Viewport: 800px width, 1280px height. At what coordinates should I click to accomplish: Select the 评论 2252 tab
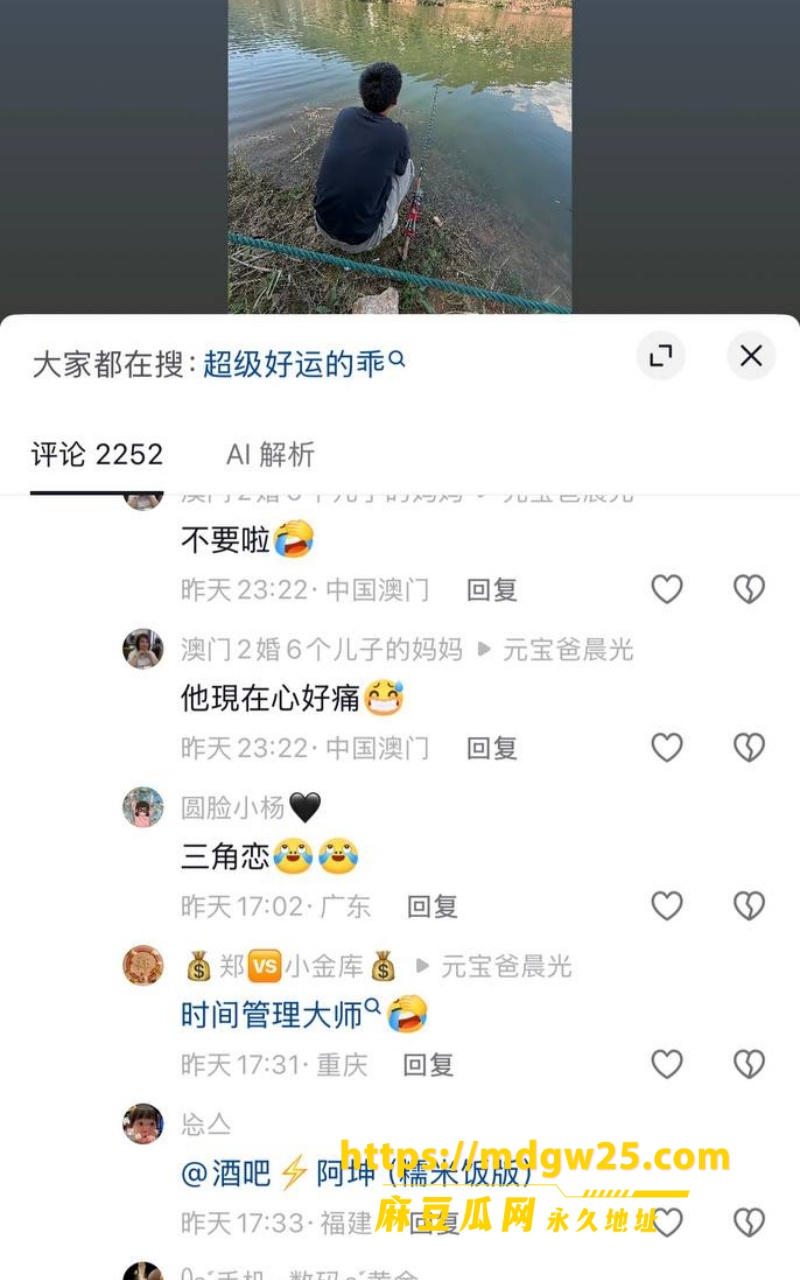point(97,455)
